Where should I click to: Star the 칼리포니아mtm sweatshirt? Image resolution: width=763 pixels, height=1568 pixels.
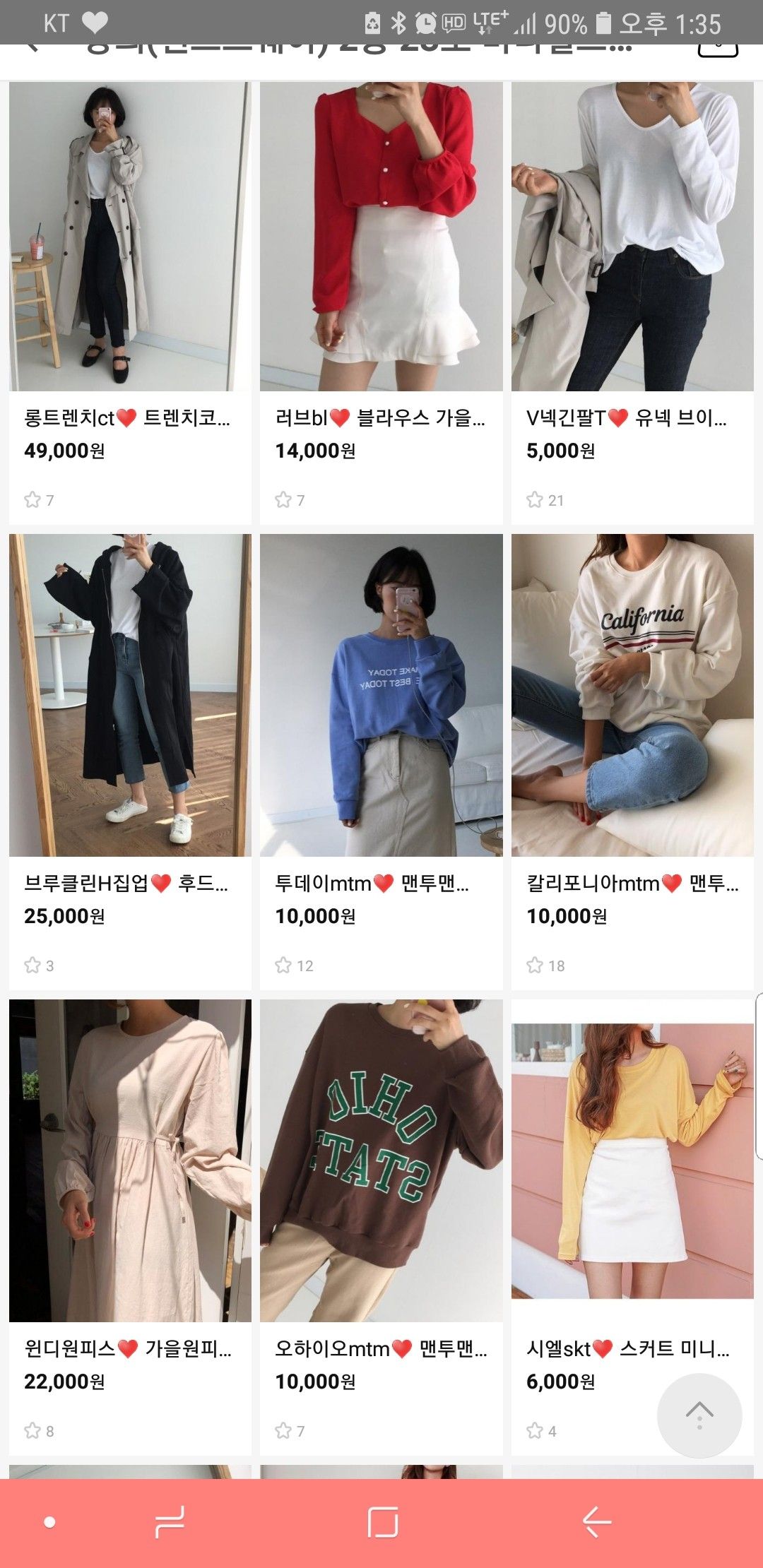pos(535,965)
